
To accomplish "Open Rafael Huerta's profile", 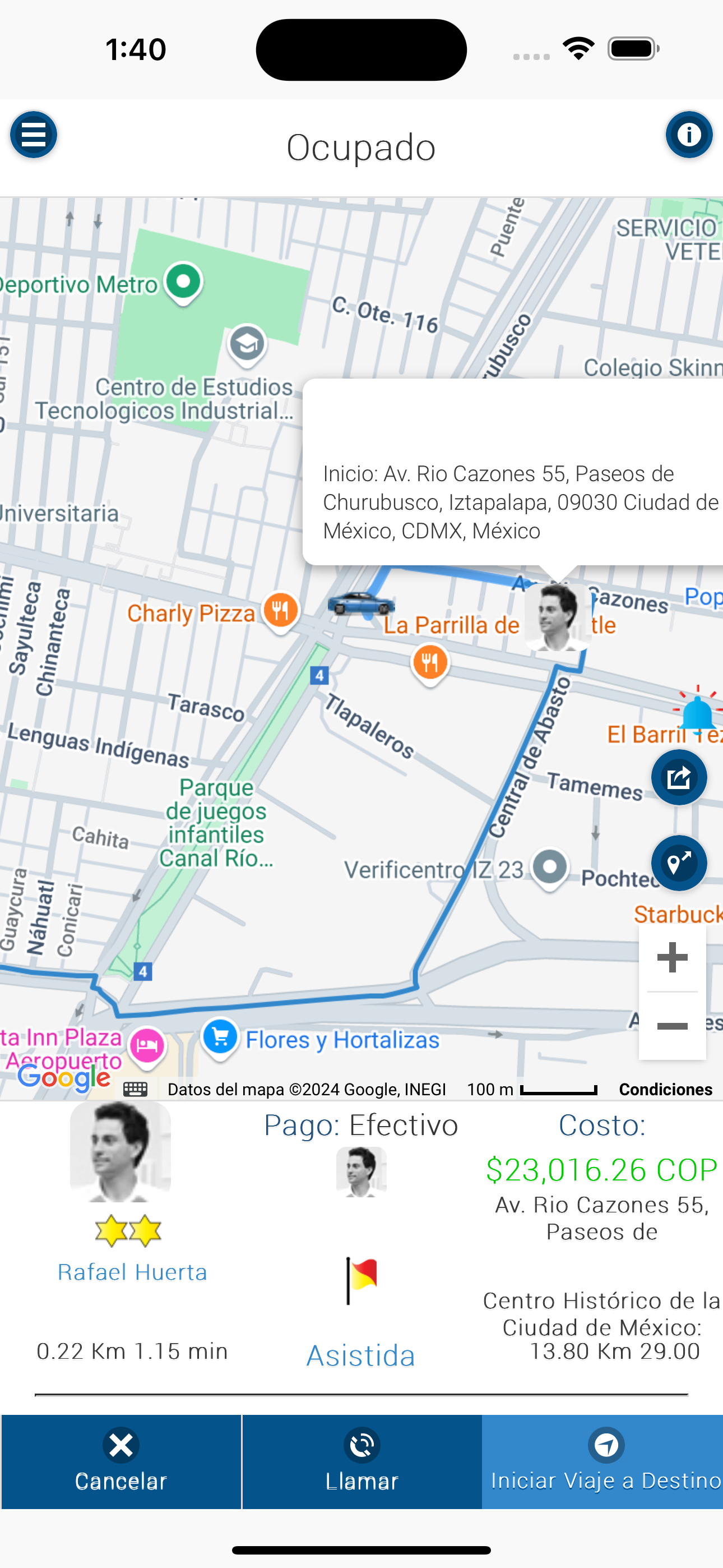I will [x=132, y=1271].
